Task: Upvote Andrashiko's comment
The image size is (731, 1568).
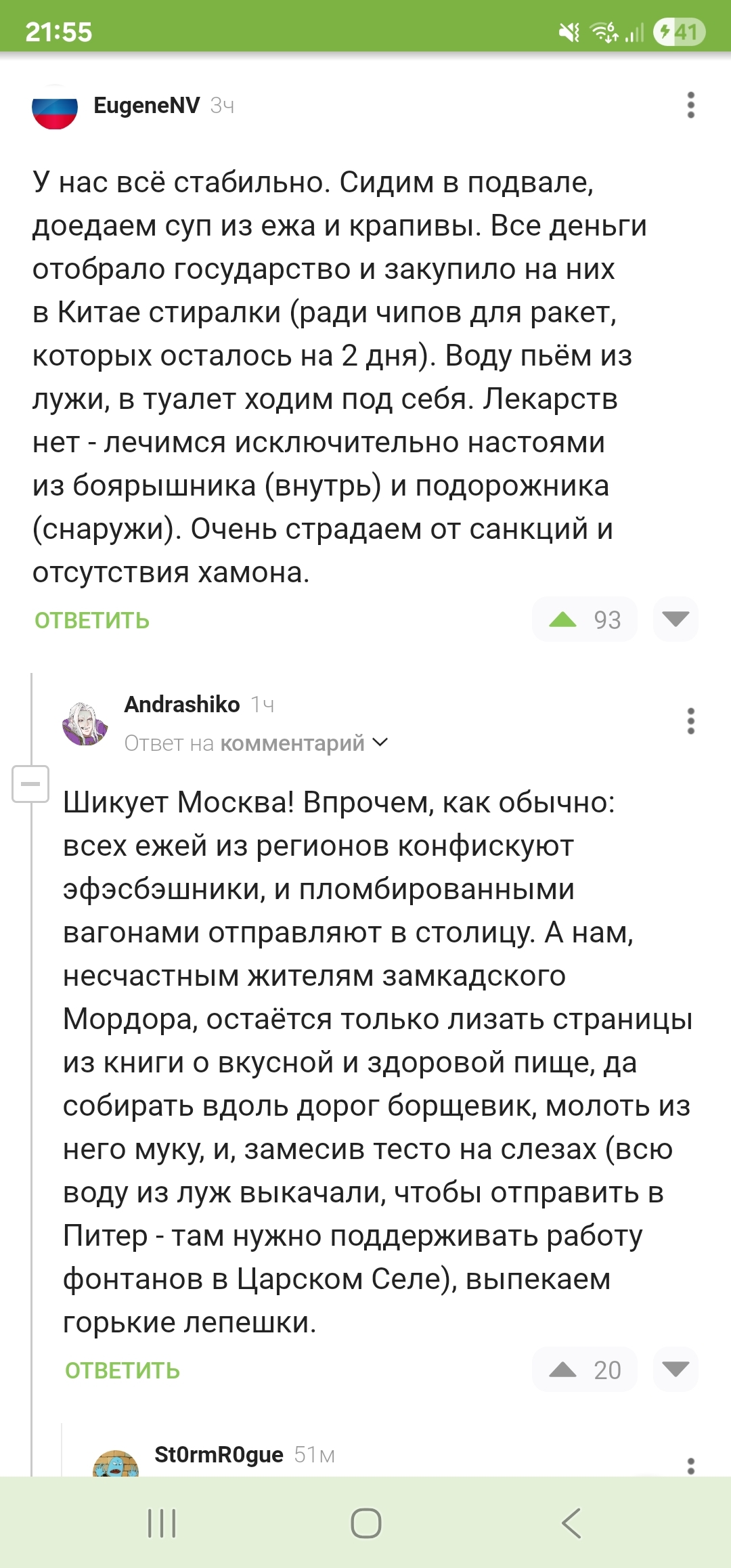Action: click(x=563, y=1370)
